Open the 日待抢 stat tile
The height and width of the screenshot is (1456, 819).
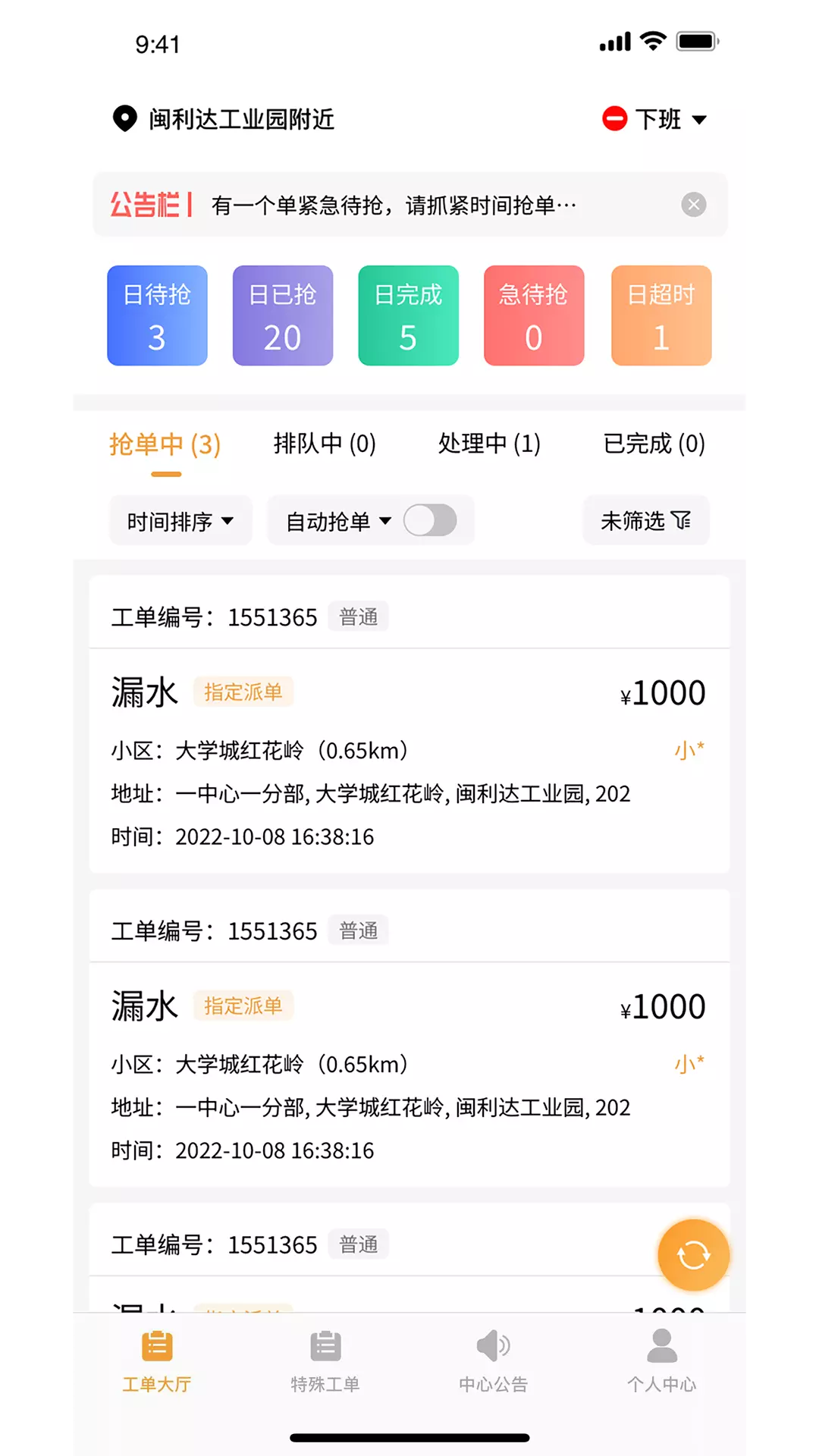tap(157, 315)
